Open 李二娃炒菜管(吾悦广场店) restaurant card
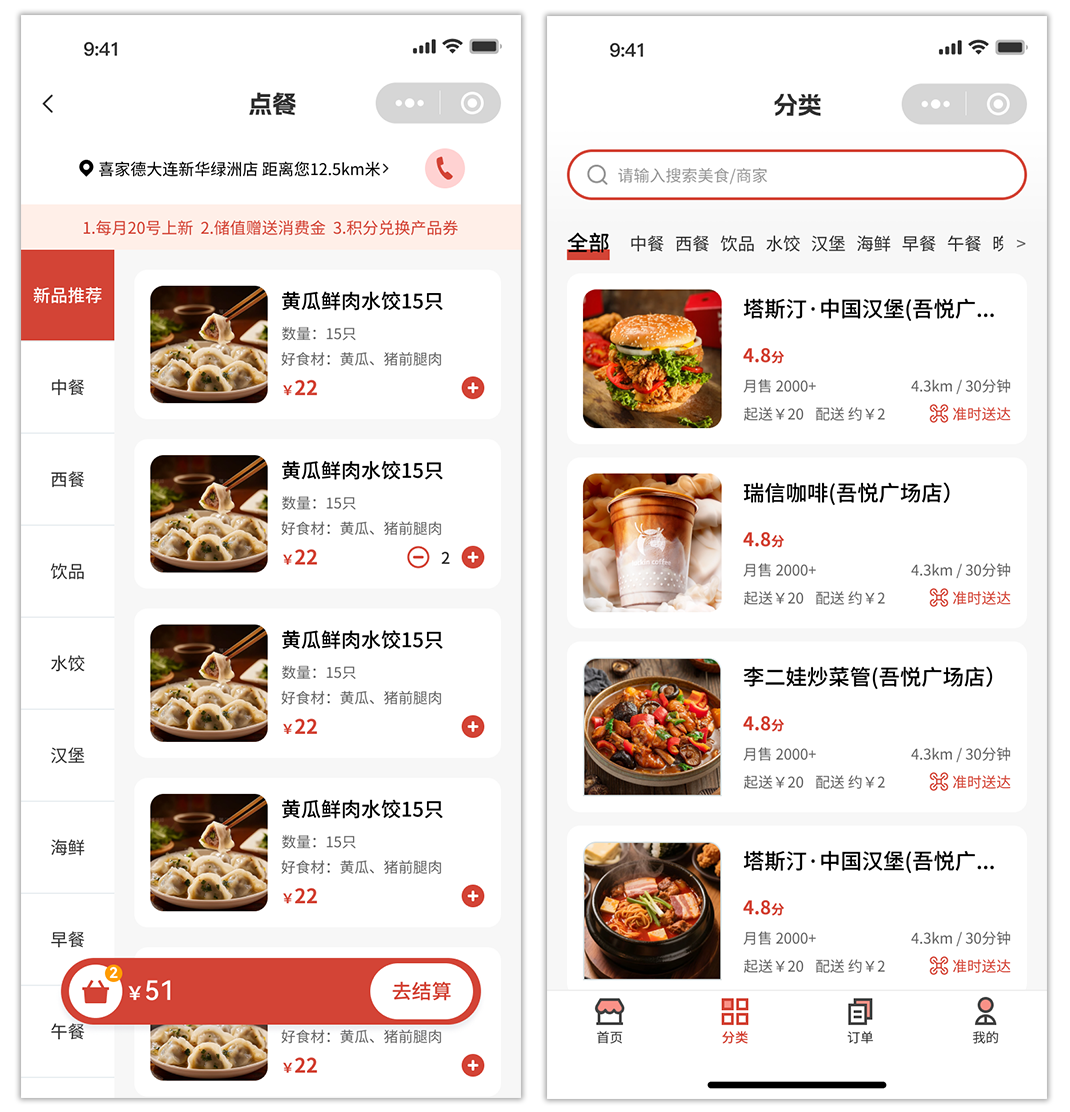Viewport: 1070px width, 1112px height. [x=796, y=727]
